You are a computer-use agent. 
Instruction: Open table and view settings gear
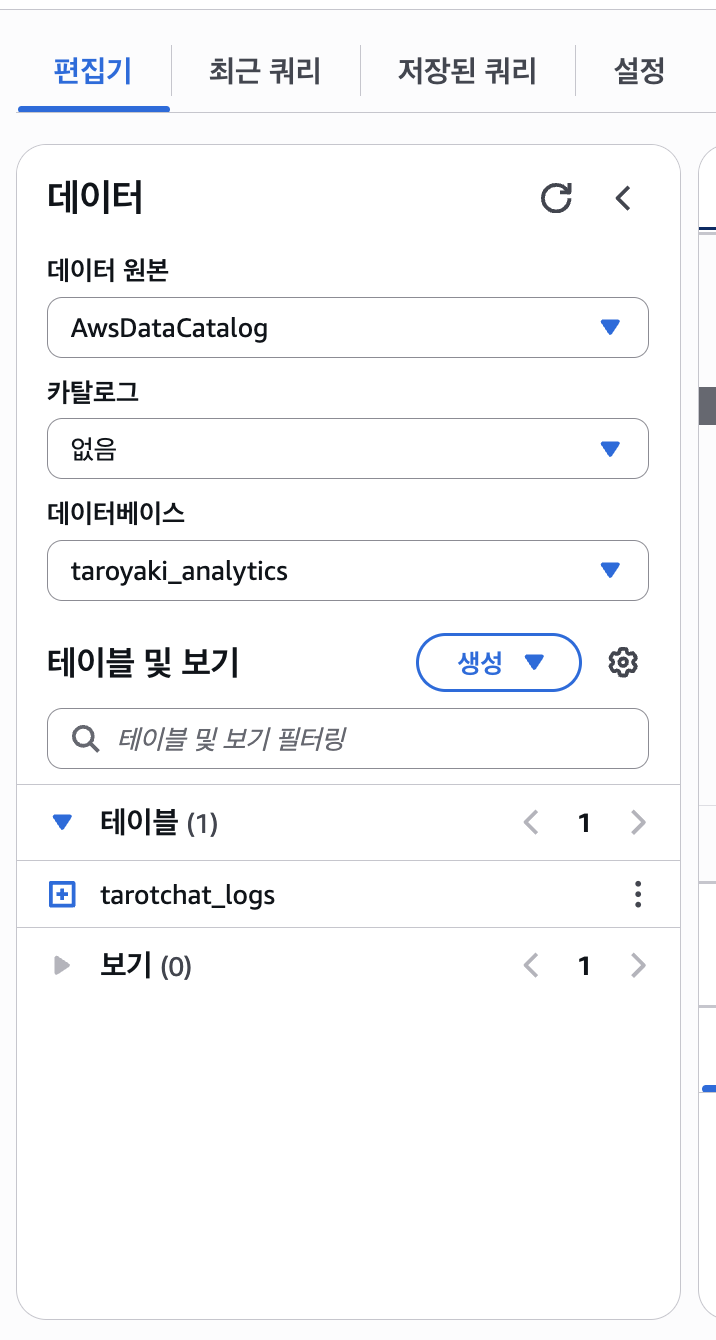coord(623,662)
